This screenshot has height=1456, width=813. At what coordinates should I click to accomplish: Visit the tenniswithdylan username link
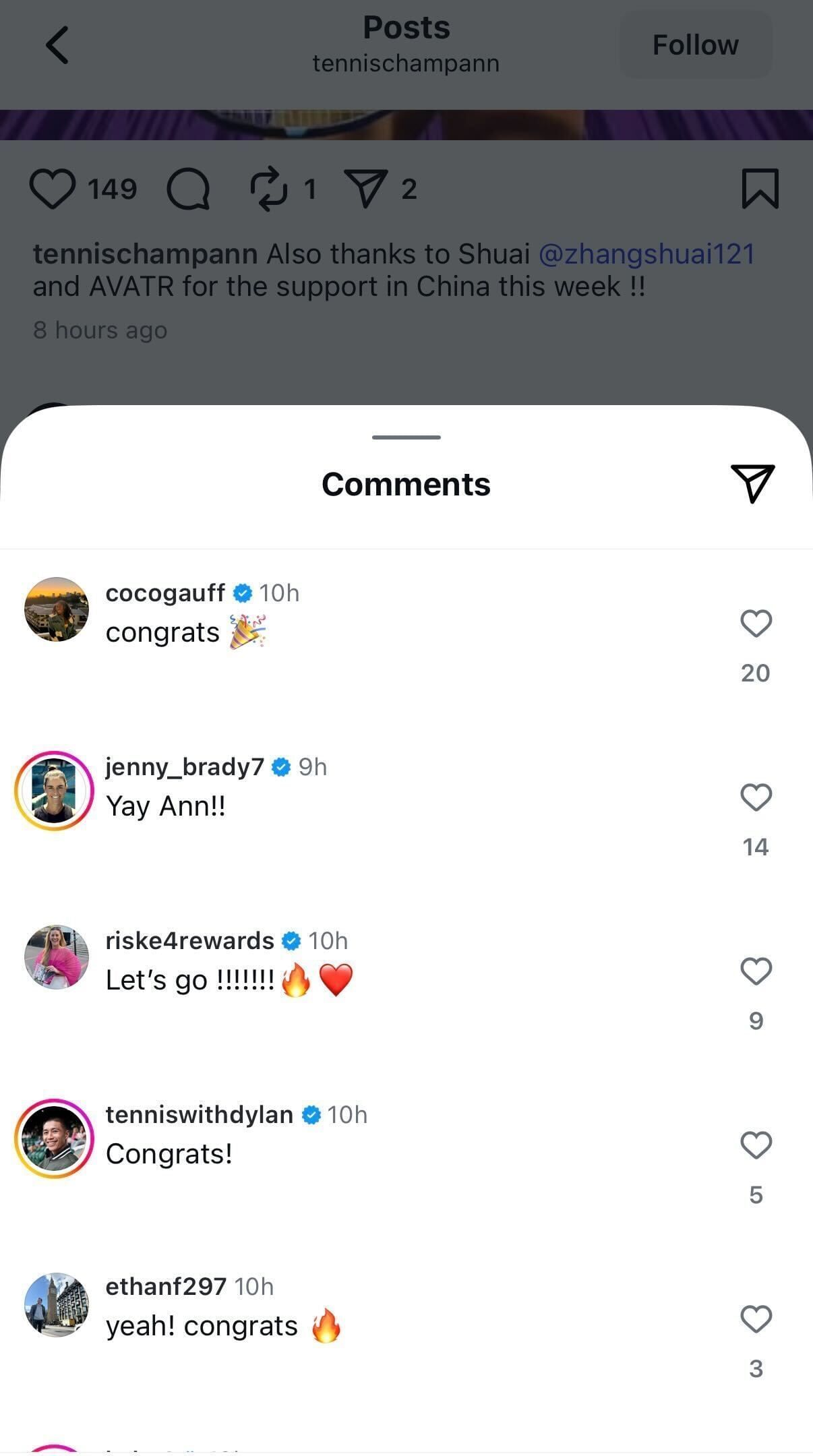click(x=199, y=1115)
